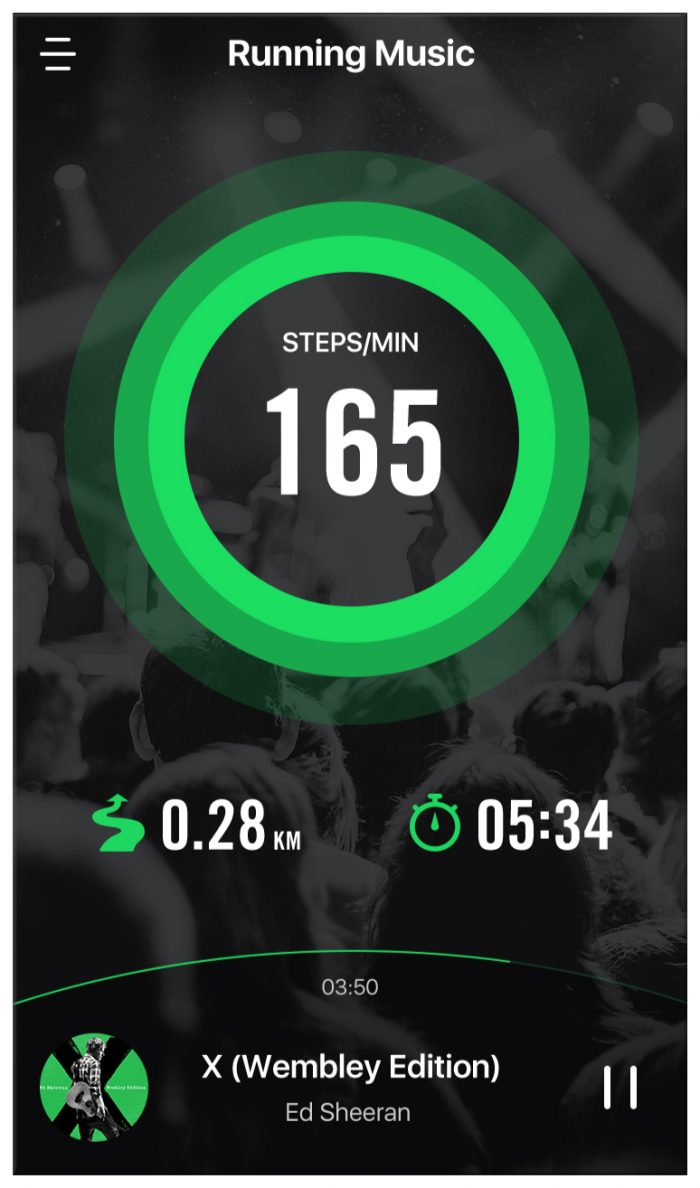
Task: Open the X (Wembley Edition) album art
Action: click(x=94, y=1088)
